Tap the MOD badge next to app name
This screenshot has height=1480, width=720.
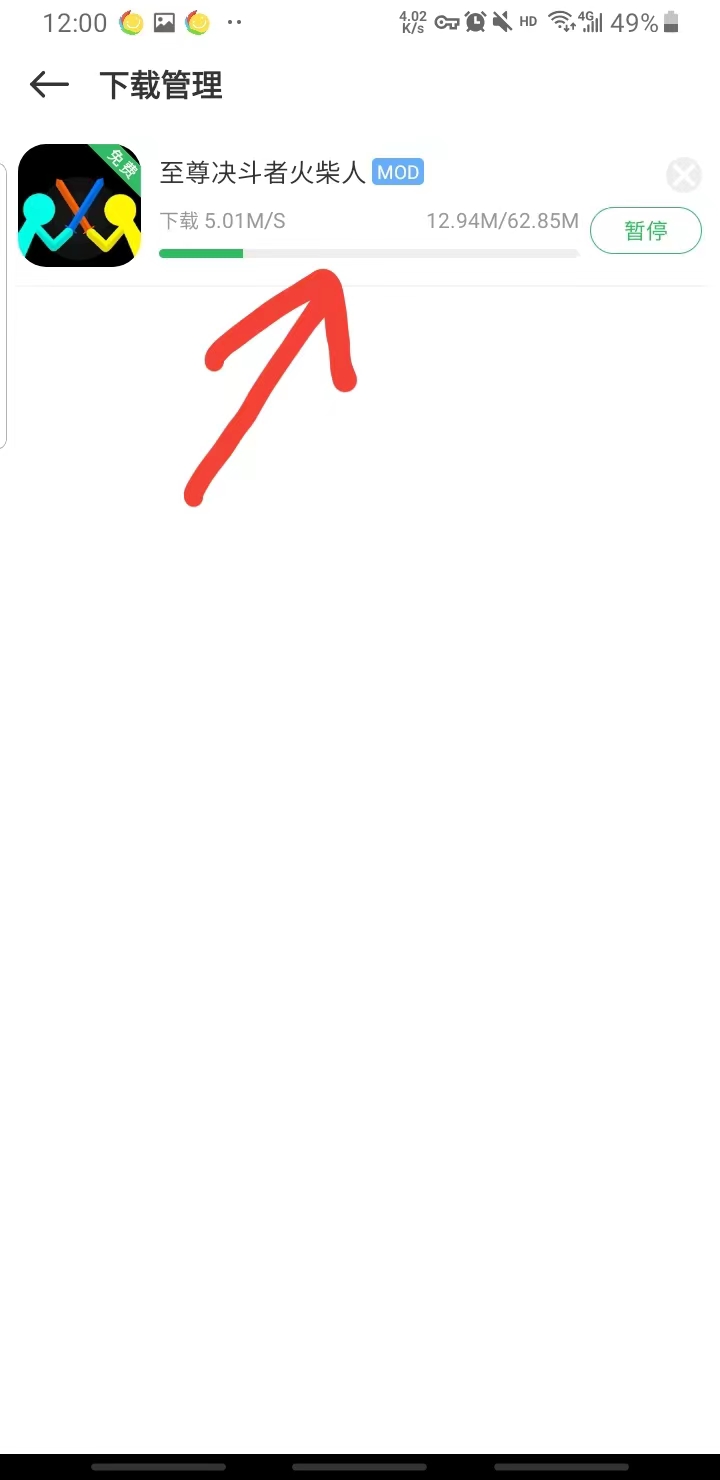(x=398, y=172)
